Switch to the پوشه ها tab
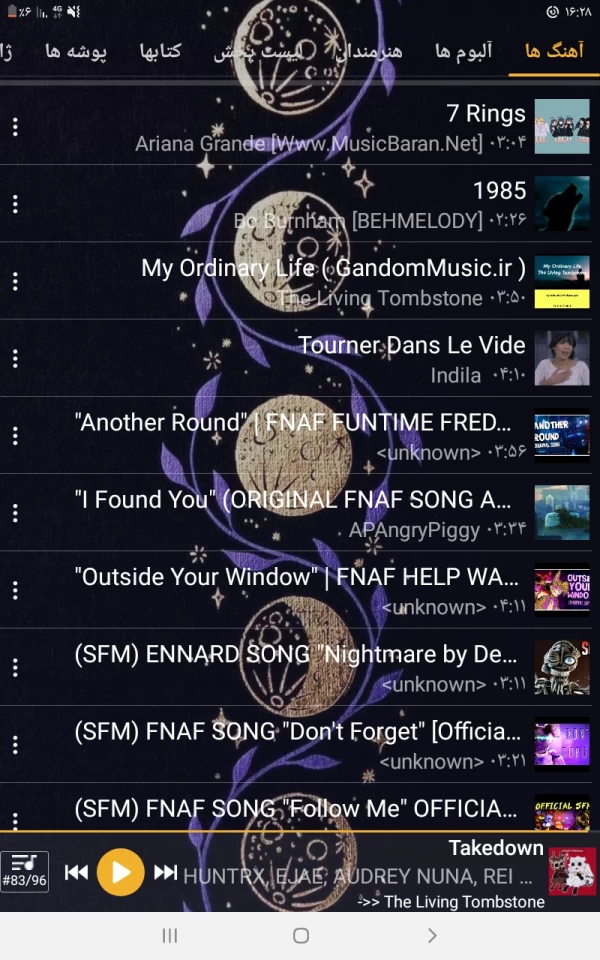This screenshot has width=600, height=960. click(x=76, y=51)
